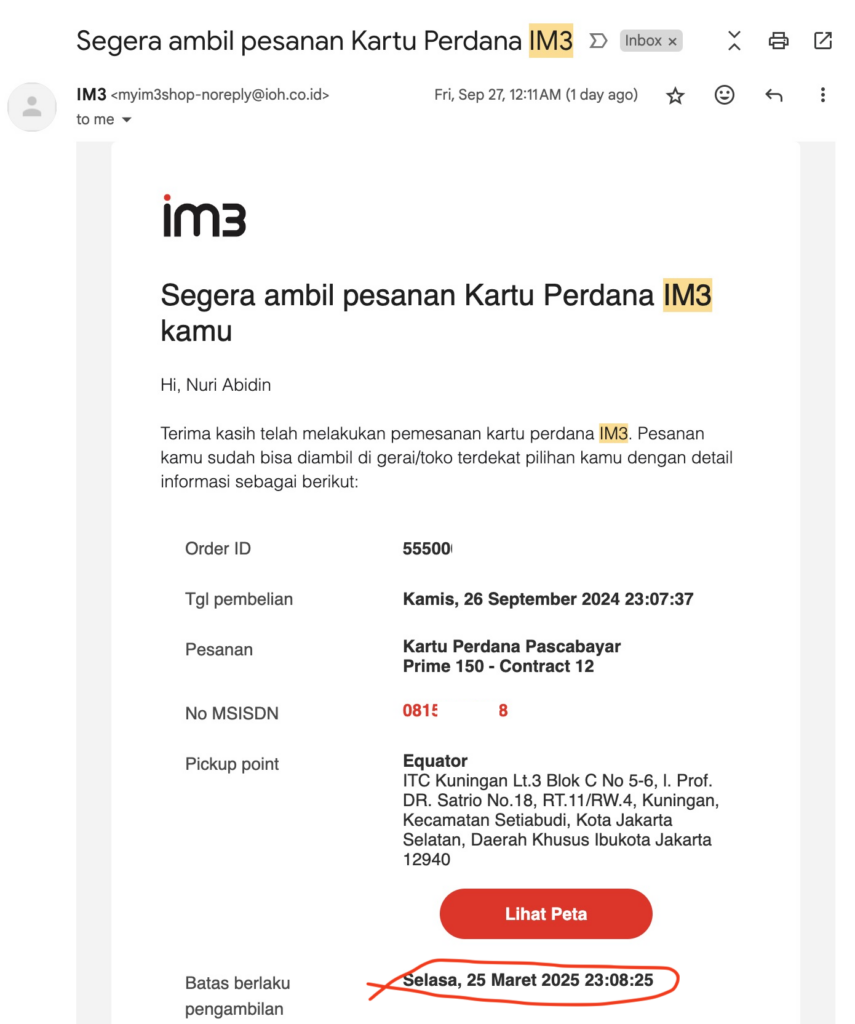This screenshot has height=1024, width=855.
Task: Reply to the IM3 email
Action: tap(773, 95)
